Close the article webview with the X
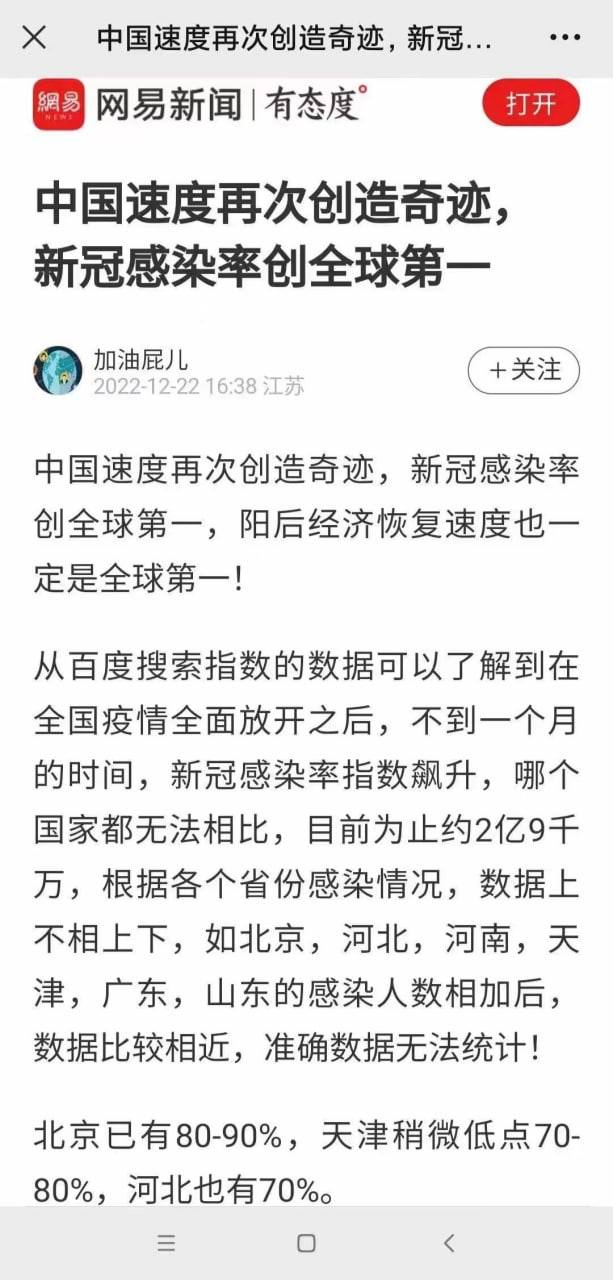 34,38
